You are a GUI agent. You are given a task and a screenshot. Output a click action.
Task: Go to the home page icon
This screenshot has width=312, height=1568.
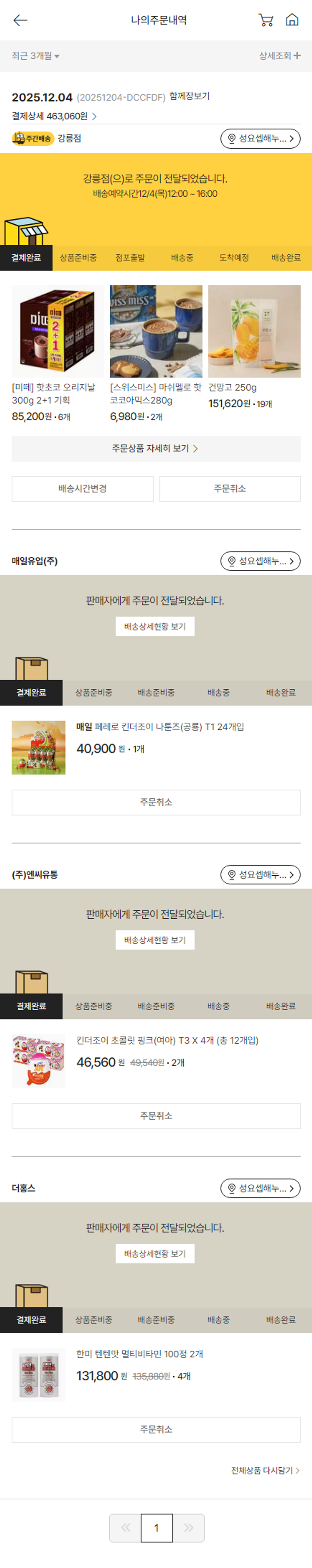pos(292,20)
